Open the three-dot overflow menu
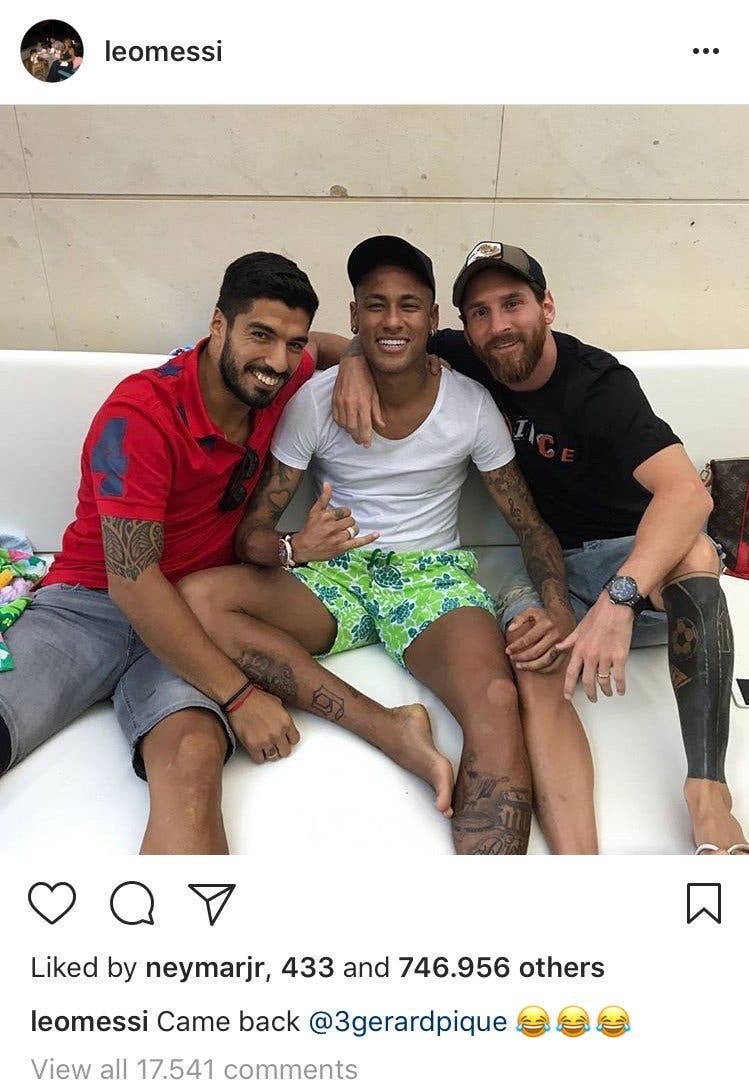Screen dimensions: 749x1089 tap(705, 52)
